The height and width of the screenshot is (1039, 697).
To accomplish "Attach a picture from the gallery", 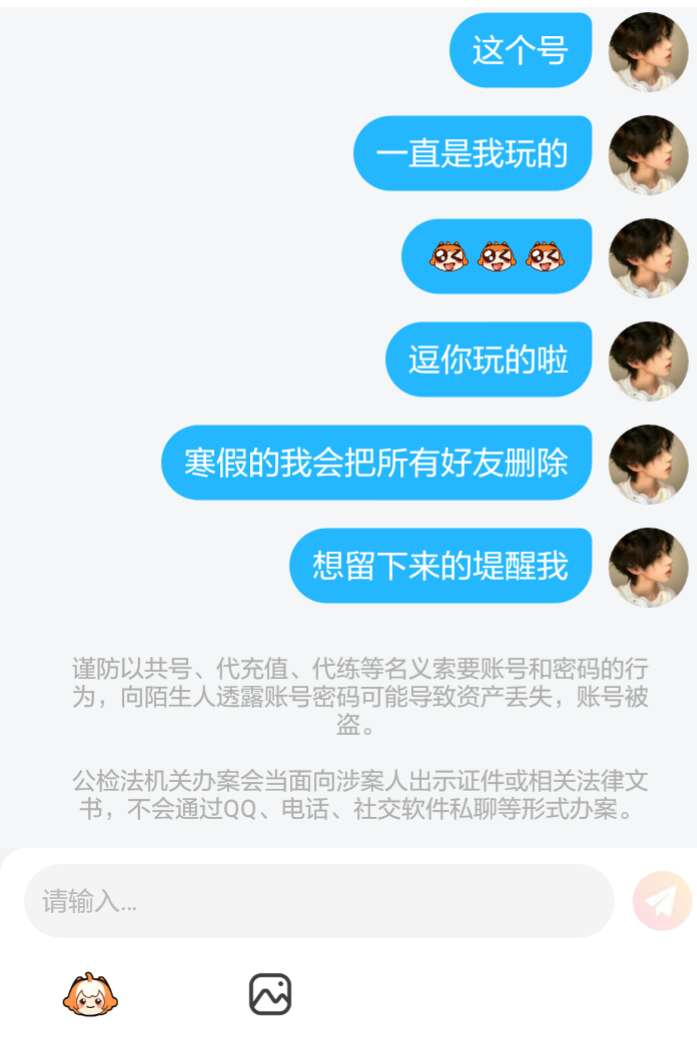I will (270, 995).
